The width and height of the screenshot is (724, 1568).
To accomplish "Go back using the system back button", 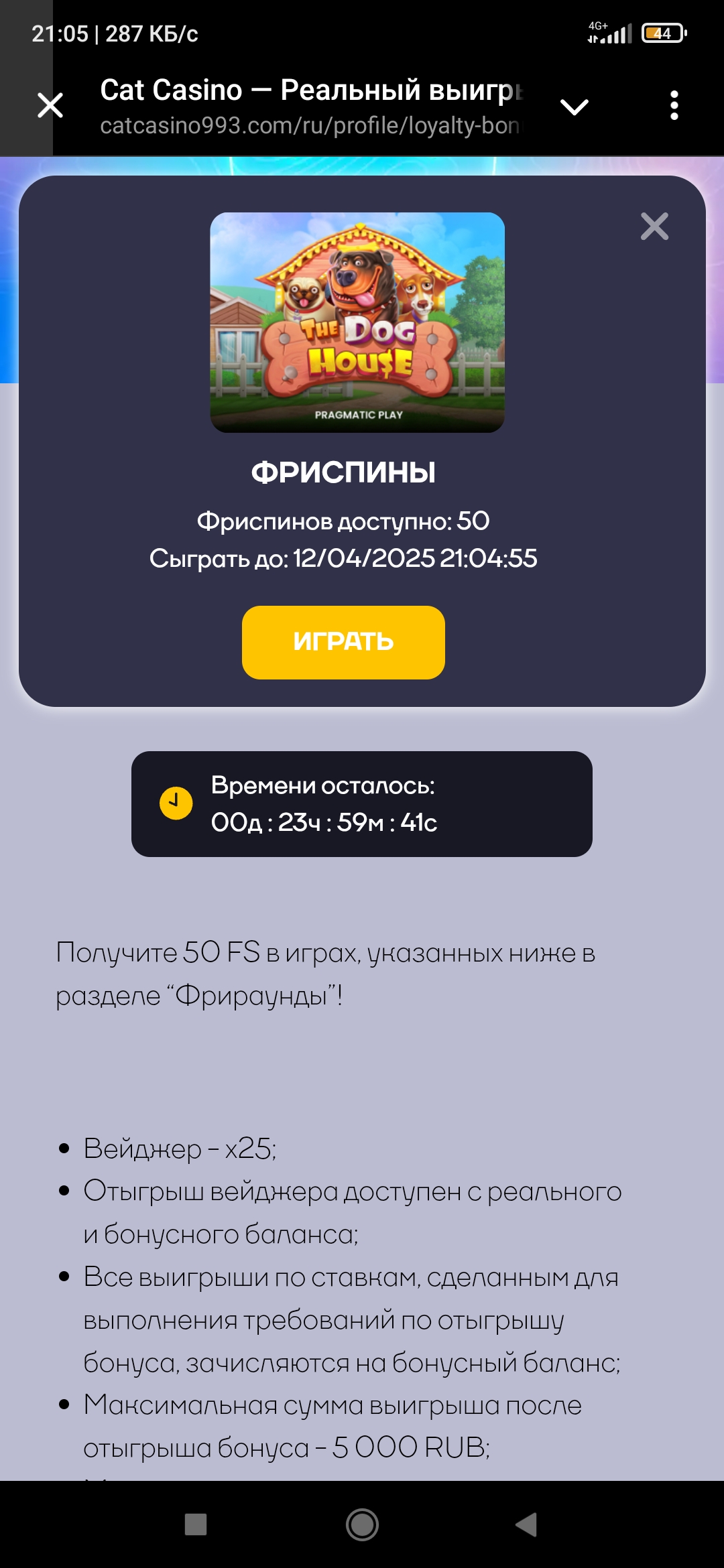I will (526, 1524).
